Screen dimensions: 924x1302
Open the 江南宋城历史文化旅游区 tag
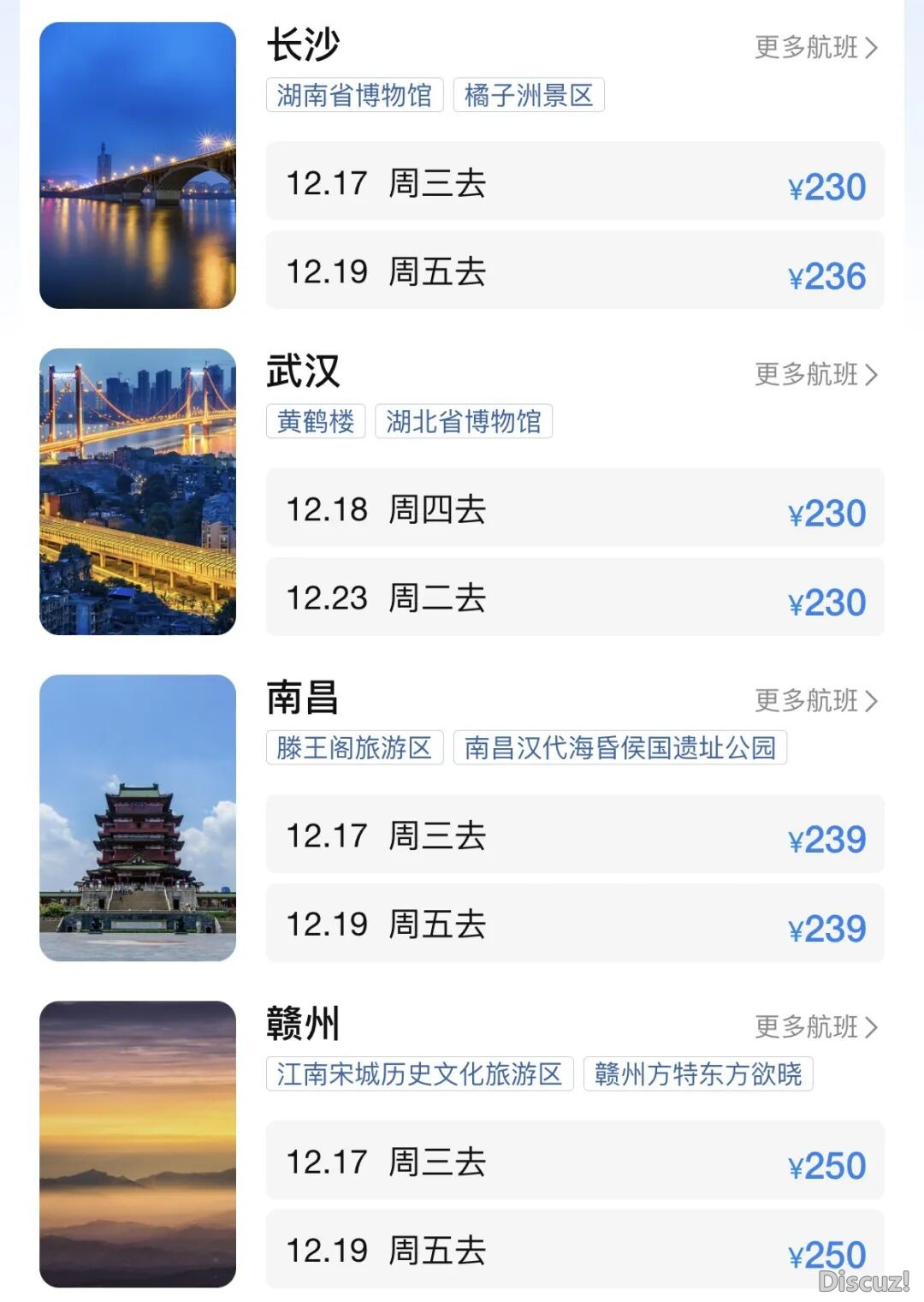pyautogui.click(x=419, y=1073)
